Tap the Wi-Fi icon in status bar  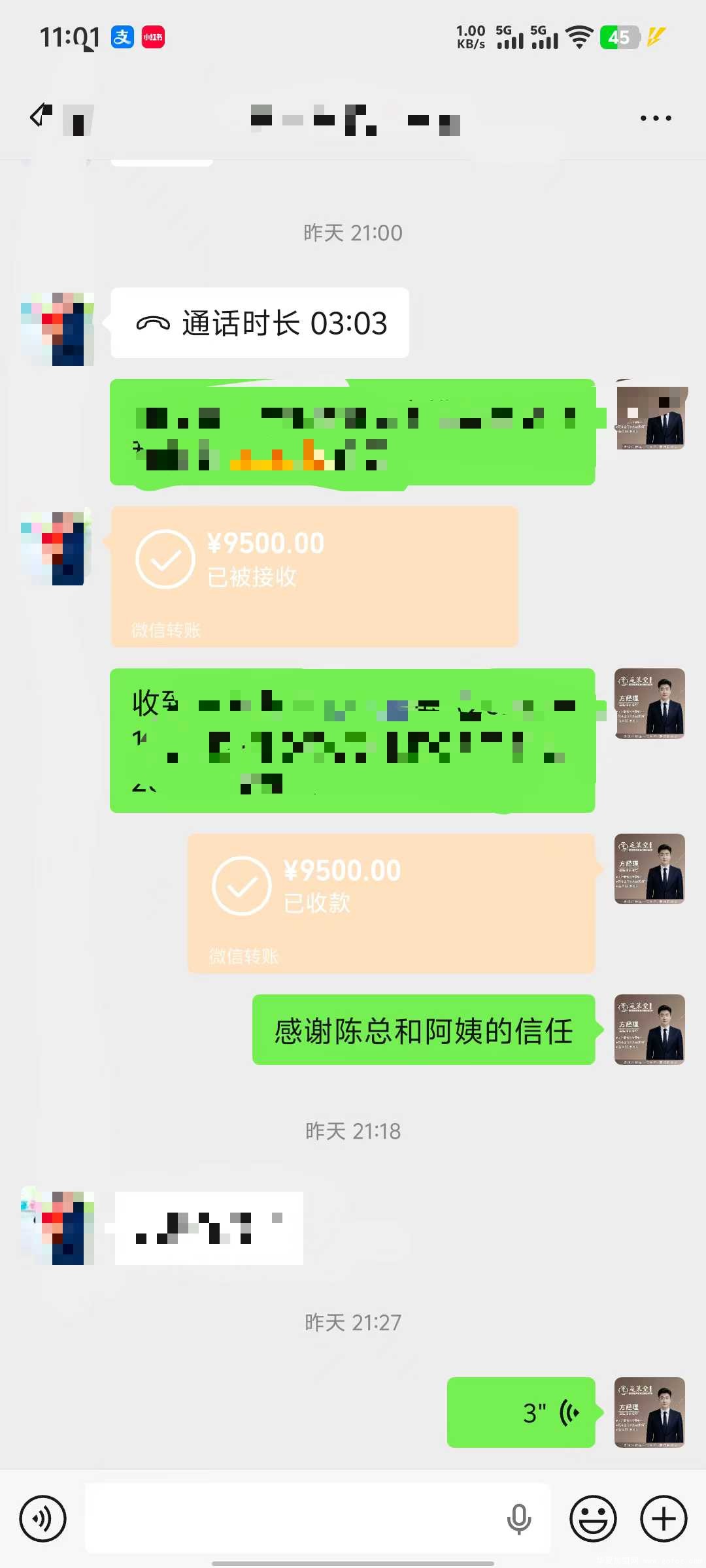[x=578, y=37]
